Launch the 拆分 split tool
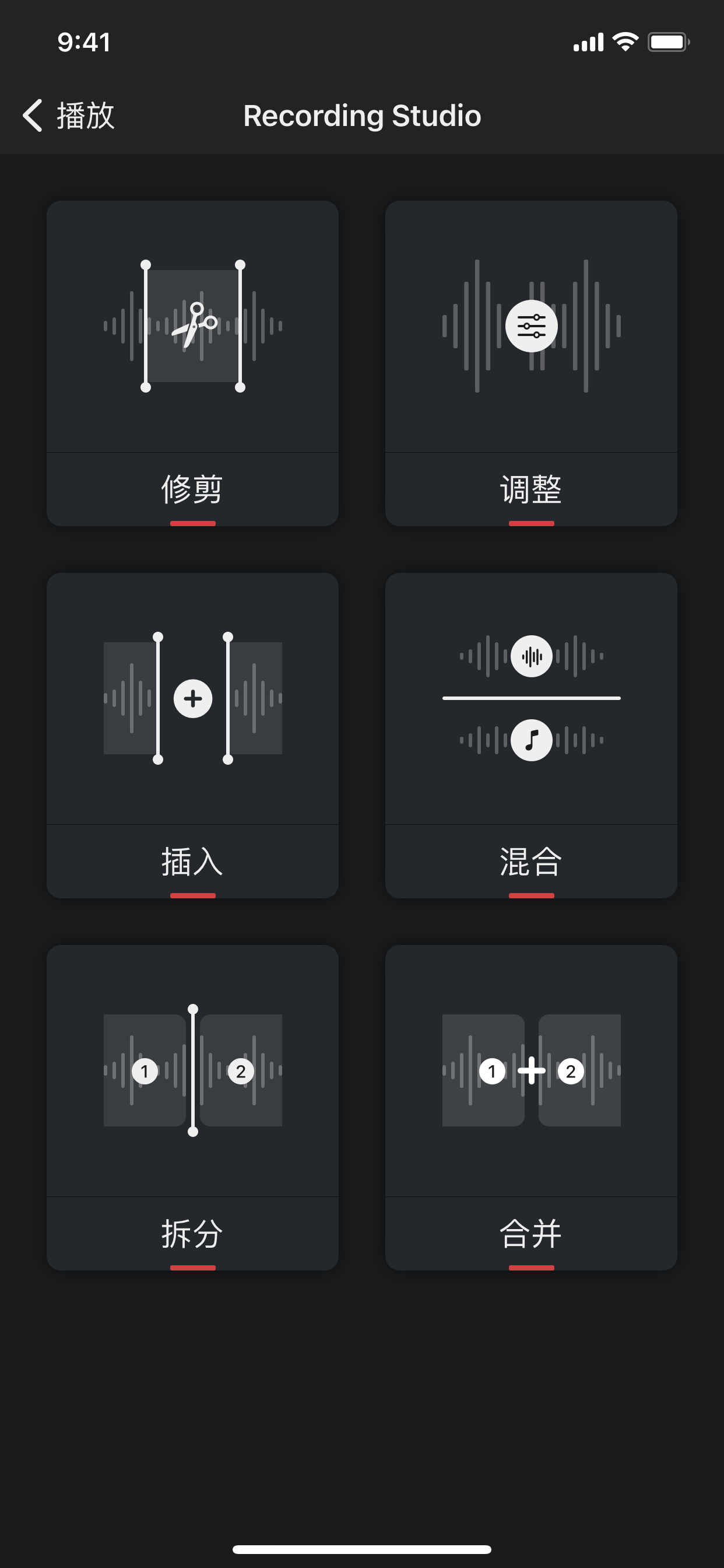Image resolution: width=724 pixels, height=1568 pixels. click(x=192, y=1107)
